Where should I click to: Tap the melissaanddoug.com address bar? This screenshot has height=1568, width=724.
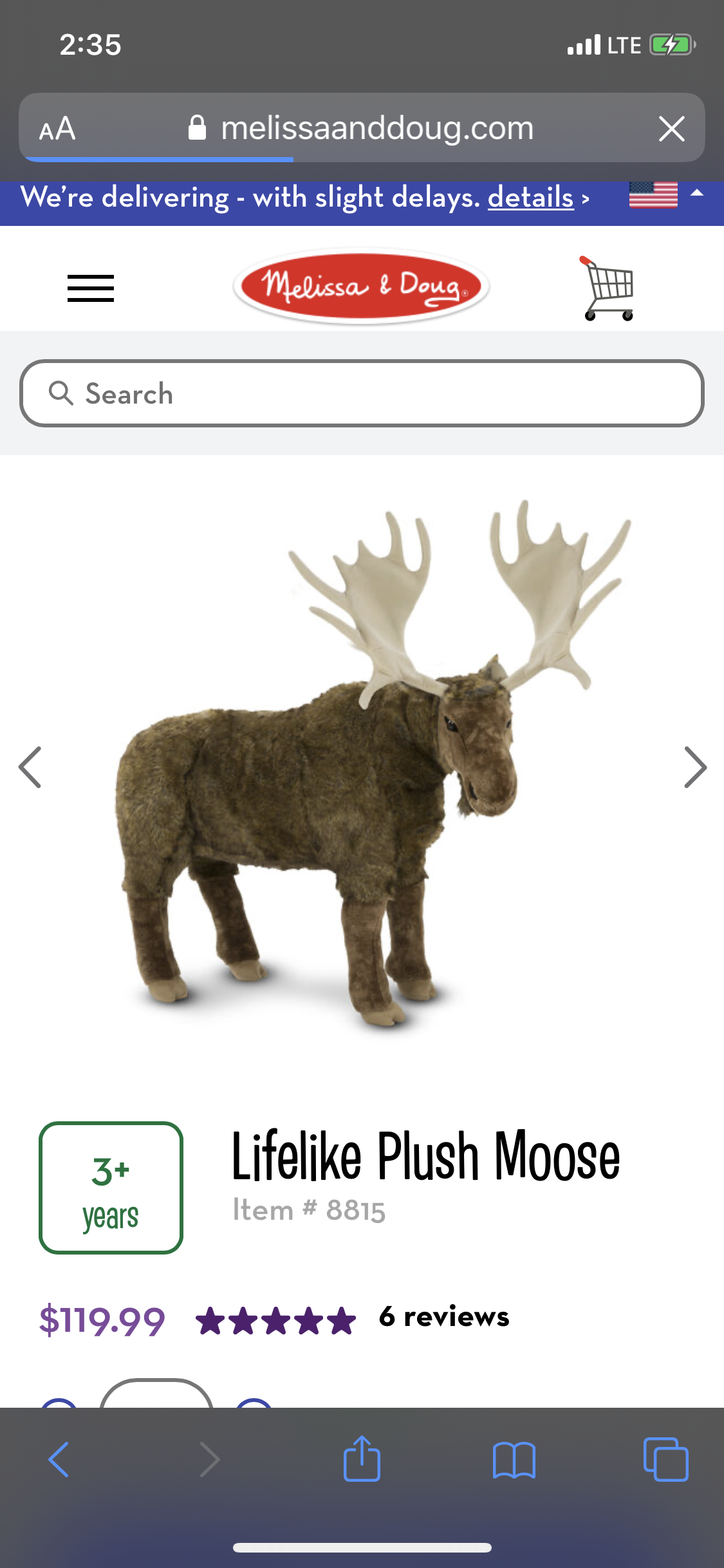[376, 128]
